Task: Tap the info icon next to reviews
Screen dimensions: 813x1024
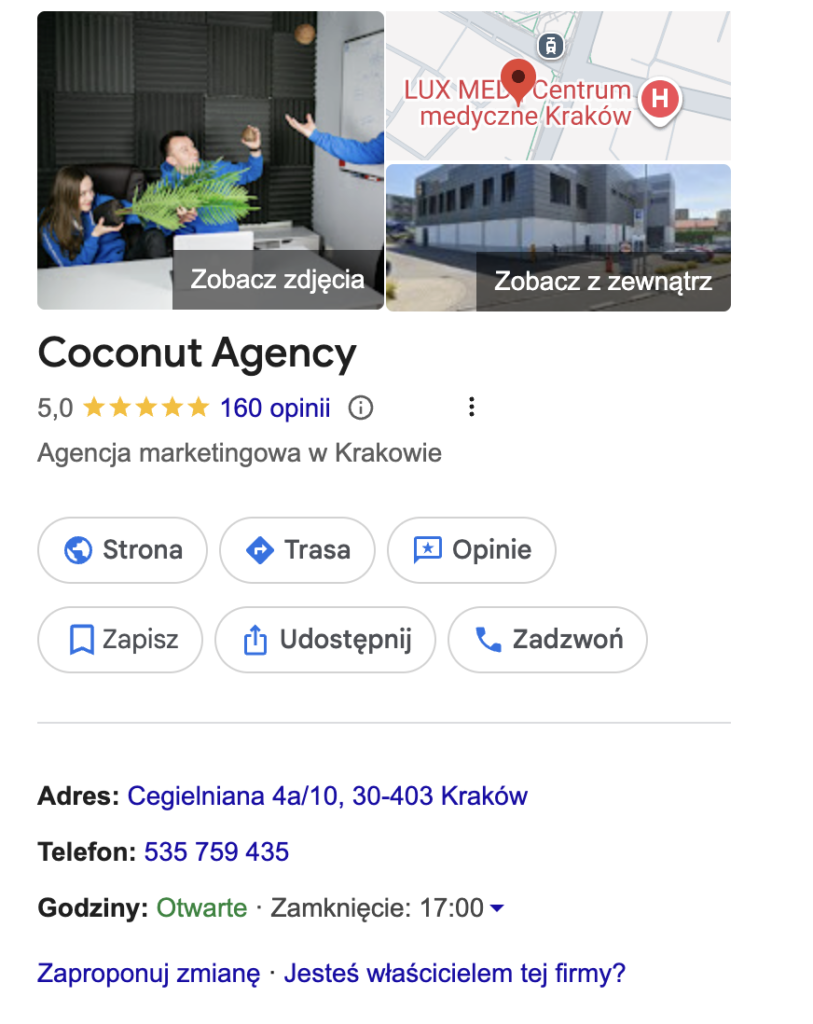Action: pyautogui.click(x=360, y=408)
